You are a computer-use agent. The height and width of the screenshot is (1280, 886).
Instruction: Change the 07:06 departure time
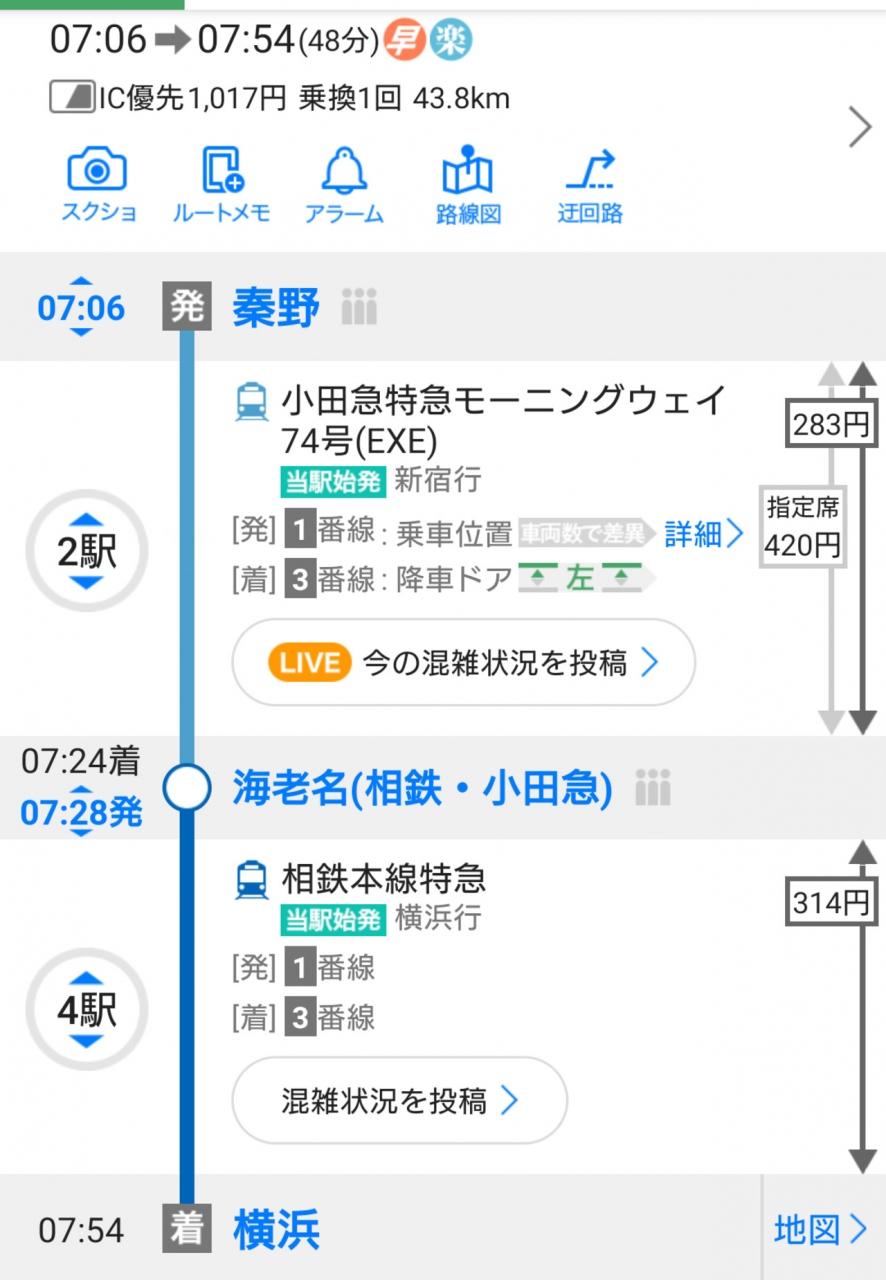coord(81,307)
